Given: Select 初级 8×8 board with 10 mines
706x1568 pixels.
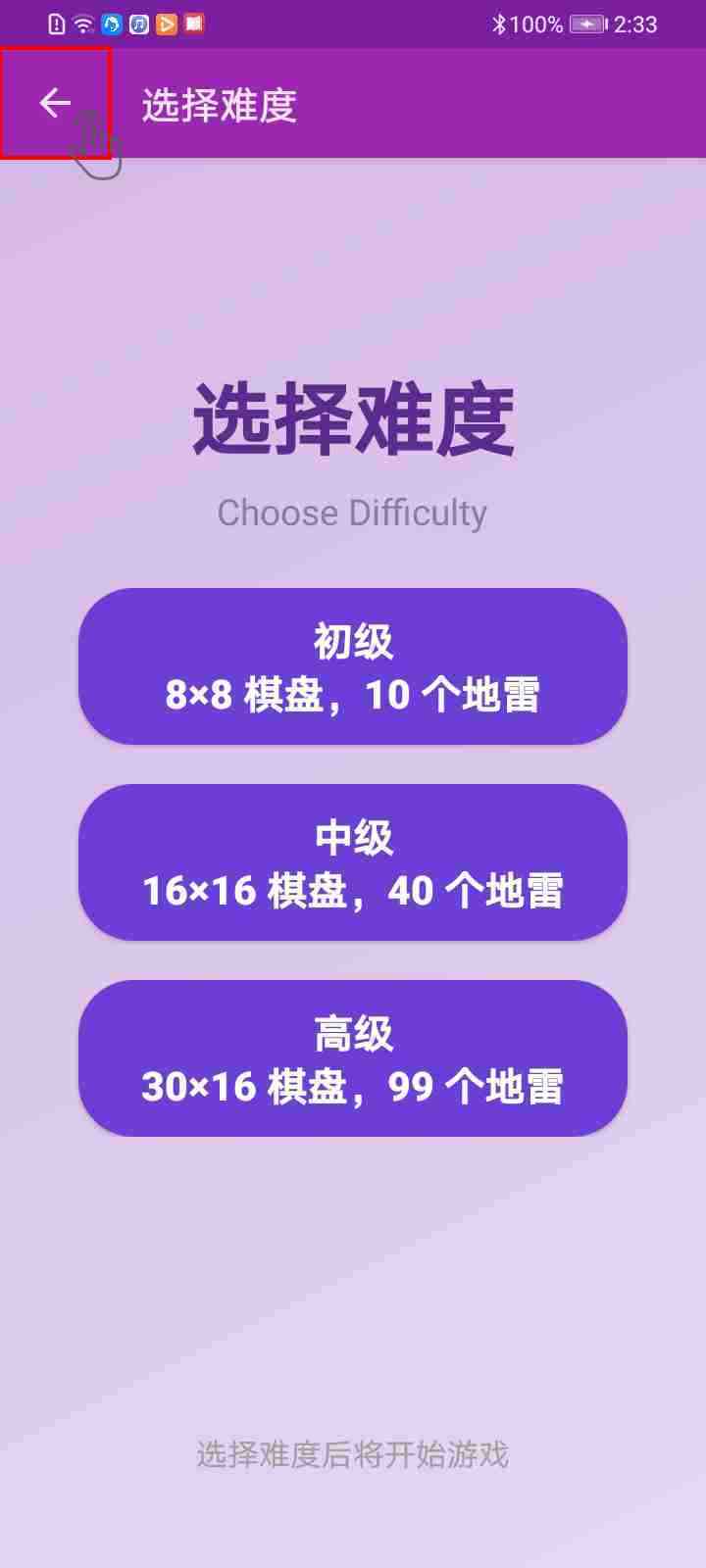Looking at the screenshot, I should pyautogui.click(x=353, y=666).
